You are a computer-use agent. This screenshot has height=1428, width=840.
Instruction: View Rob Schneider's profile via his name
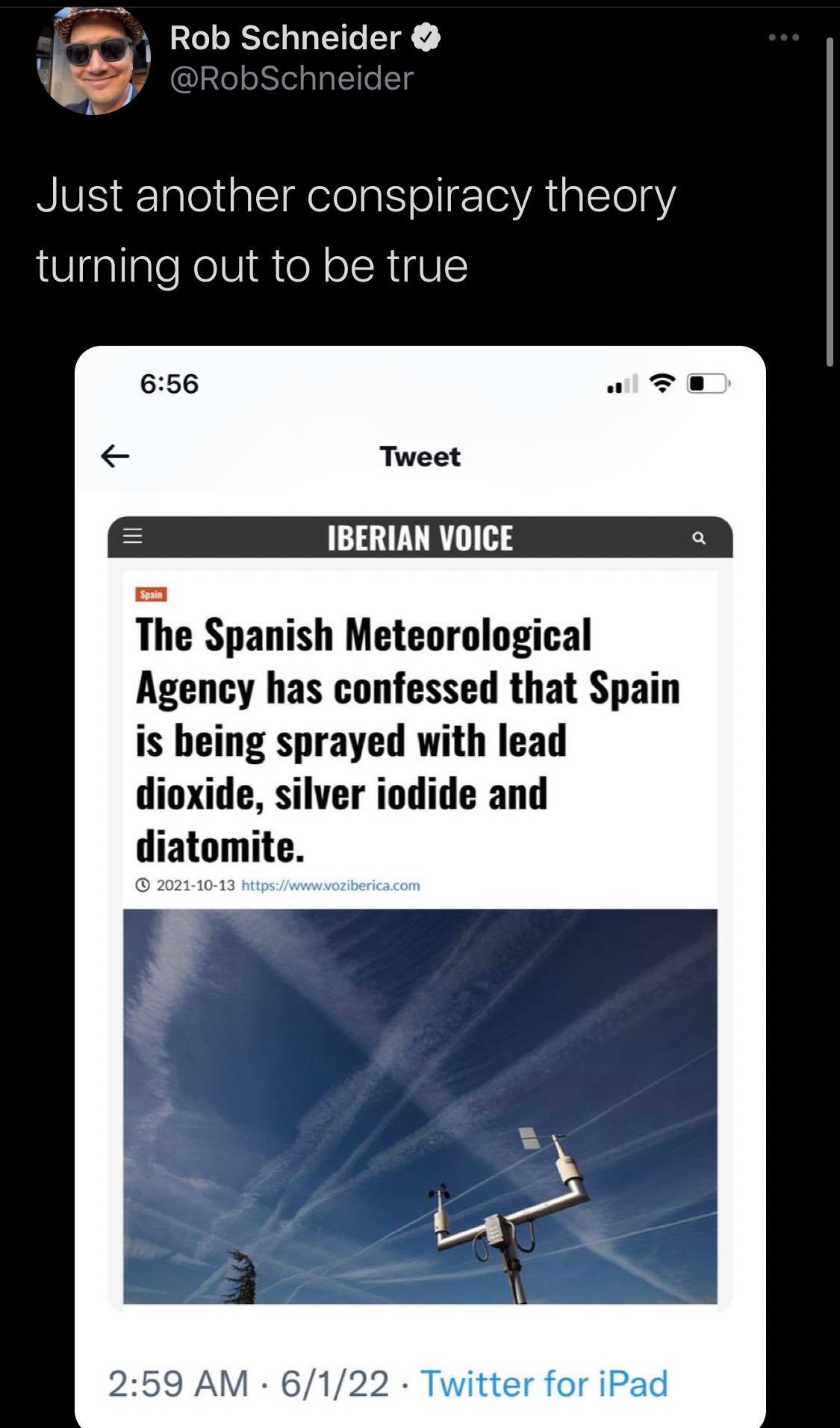285,37
